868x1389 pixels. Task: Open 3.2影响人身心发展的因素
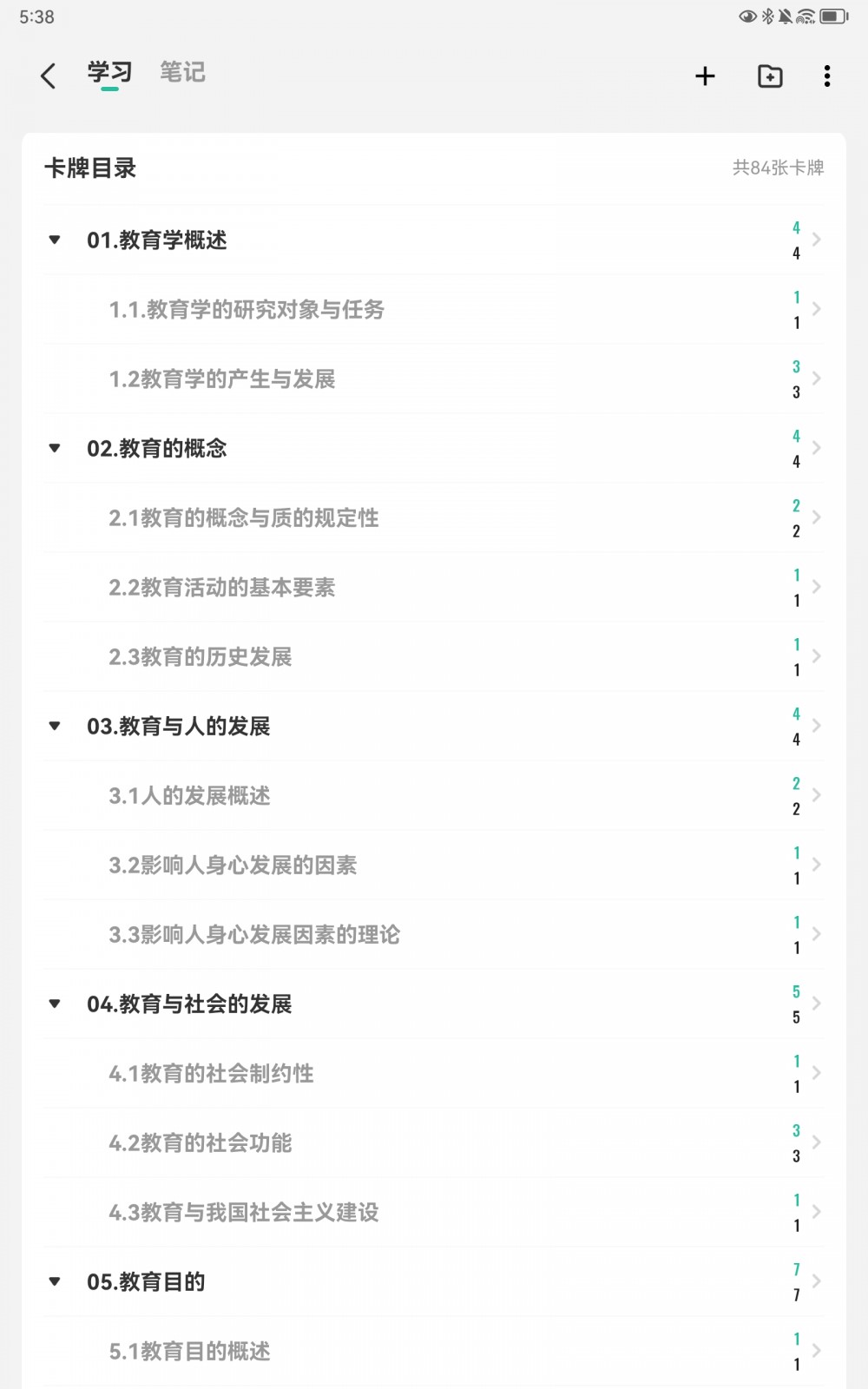[x=434, y=865]
